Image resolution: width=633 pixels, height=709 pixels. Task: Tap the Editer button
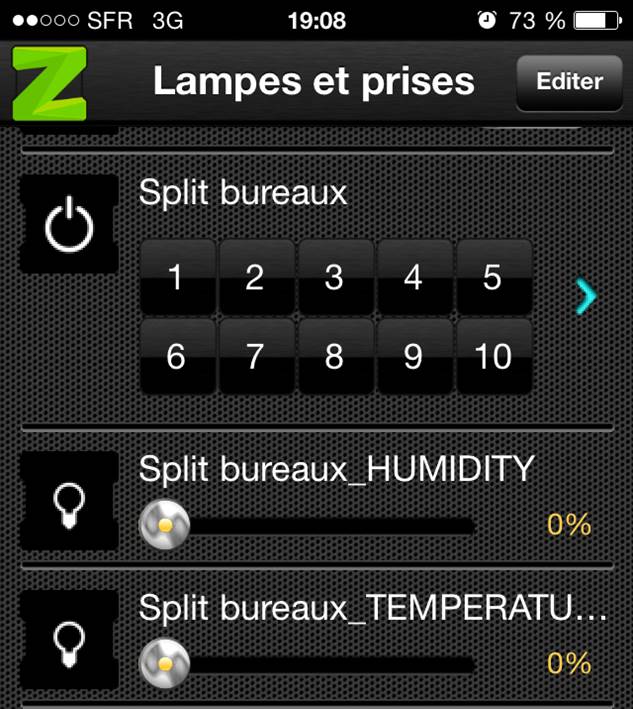point(569,82)
